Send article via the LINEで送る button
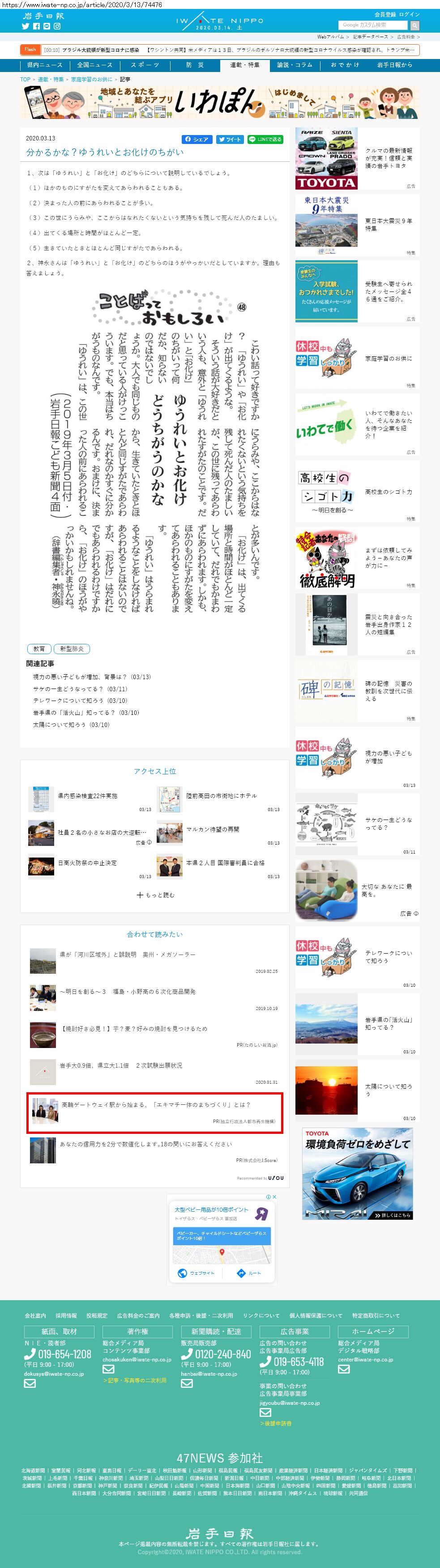The image size is (440, 1568). point(265,139)
